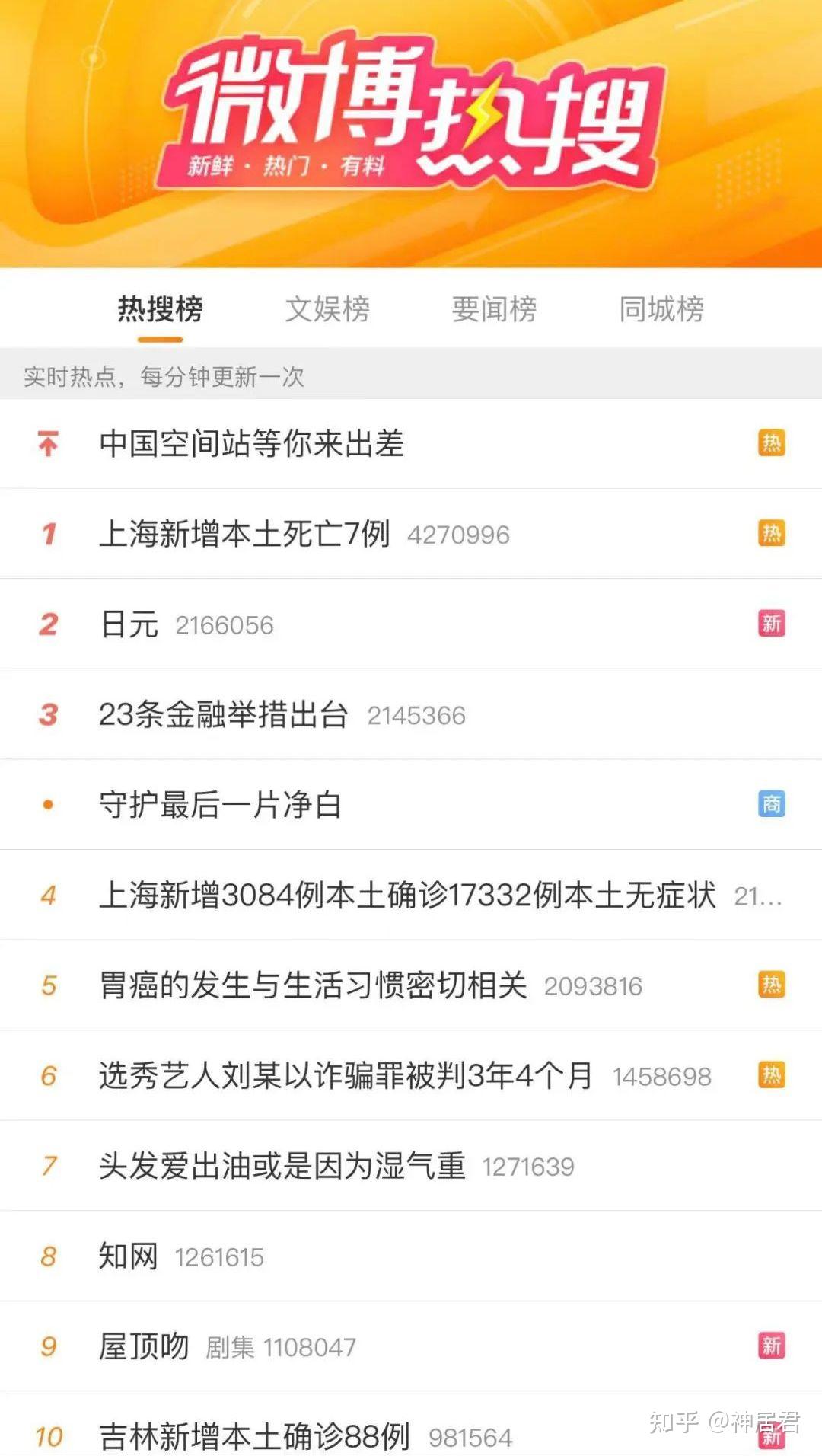This screenshot has height=1456, width=822.
Task: Open topic 上海新增本土死亡7例
Action: [244, 534]
